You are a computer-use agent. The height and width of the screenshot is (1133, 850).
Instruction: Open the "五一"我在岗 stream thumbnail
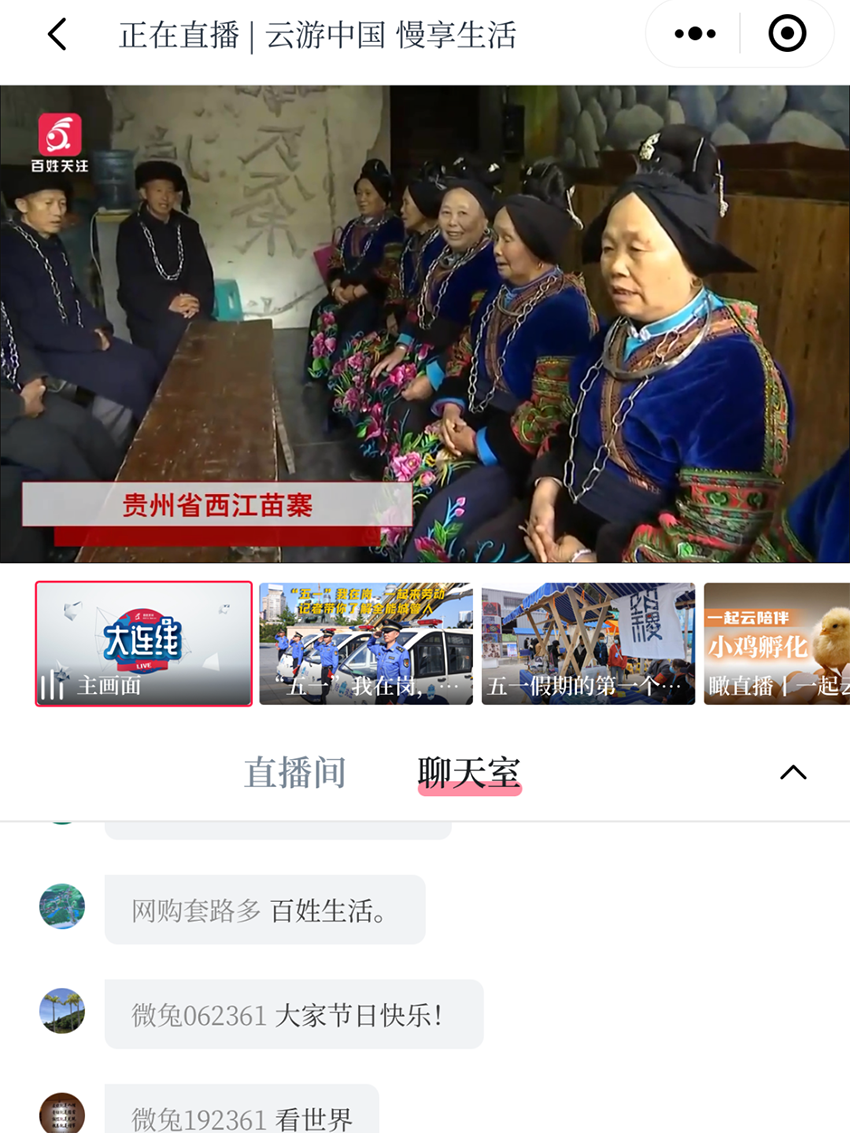pyautogui.click(x=366, y=644)
